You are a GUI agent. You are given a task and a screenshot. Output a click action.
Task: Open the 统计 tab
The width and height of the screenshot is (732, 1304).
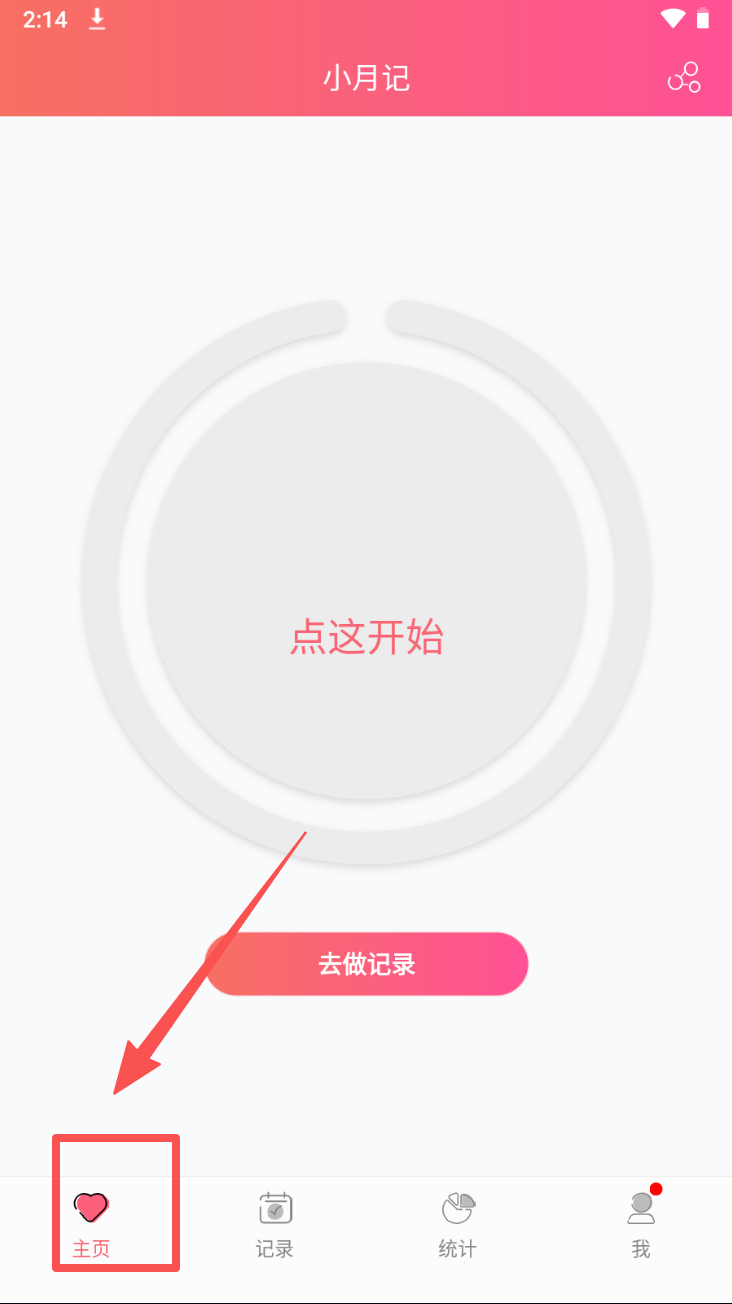click(x=457, y=1224)
